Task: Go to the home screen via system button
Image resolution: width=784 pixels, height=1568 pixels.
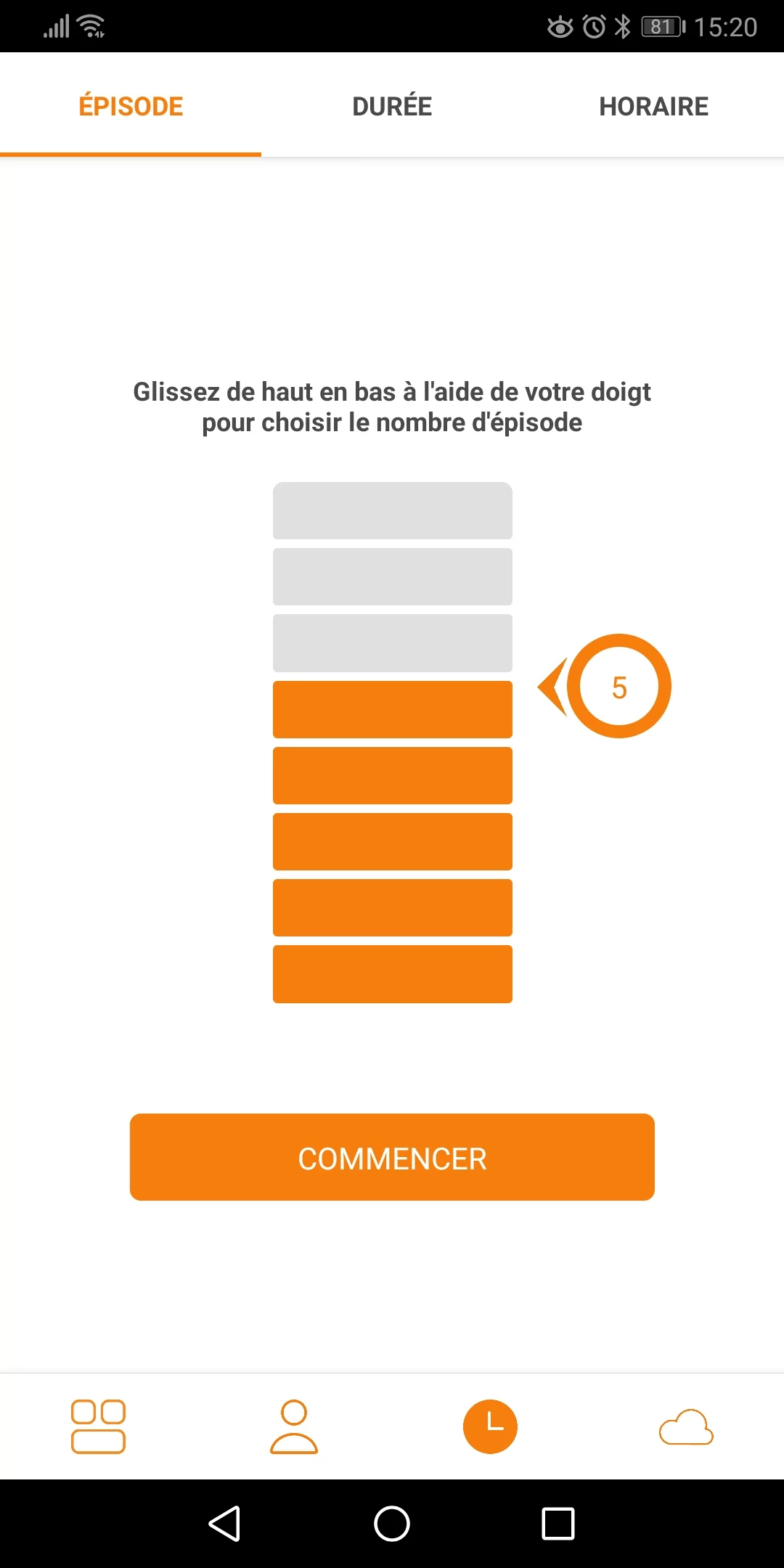Action: point(392,1523)
